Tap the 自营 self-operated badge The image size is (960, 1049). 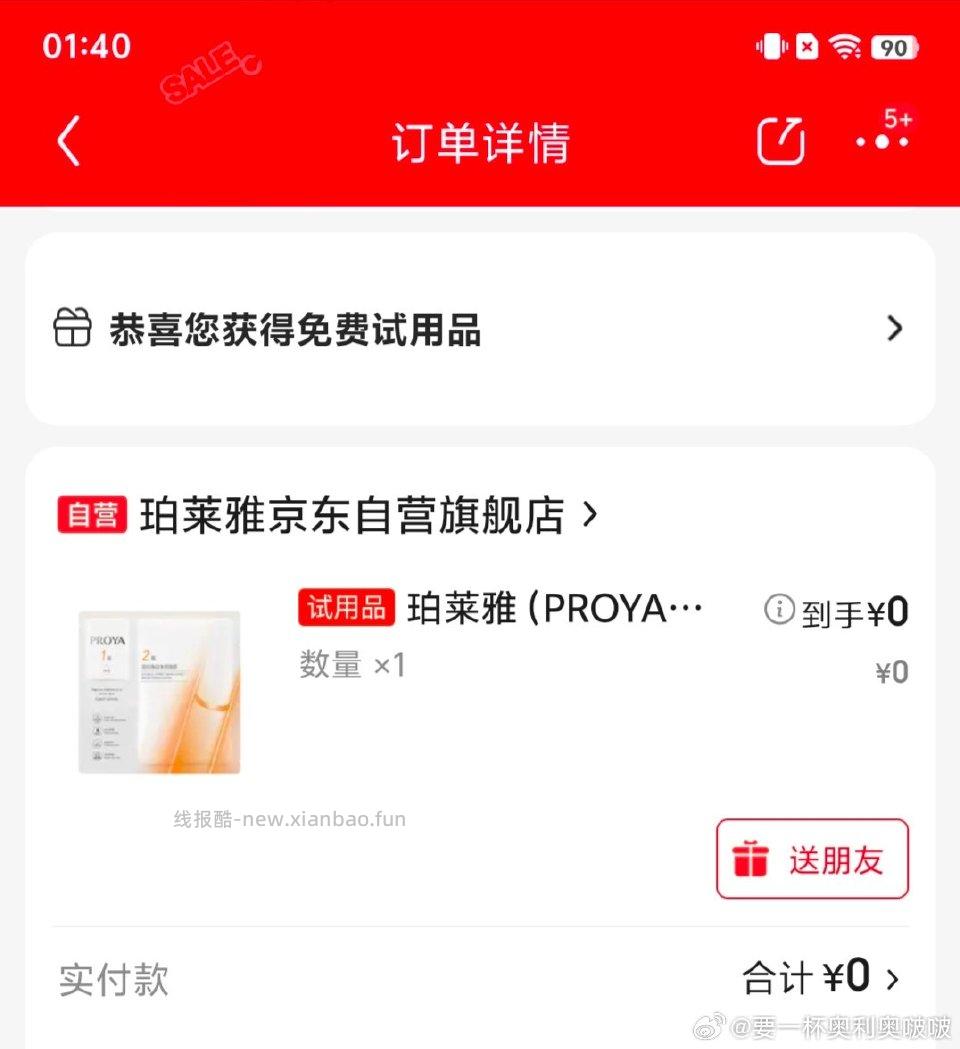(92, 514)
